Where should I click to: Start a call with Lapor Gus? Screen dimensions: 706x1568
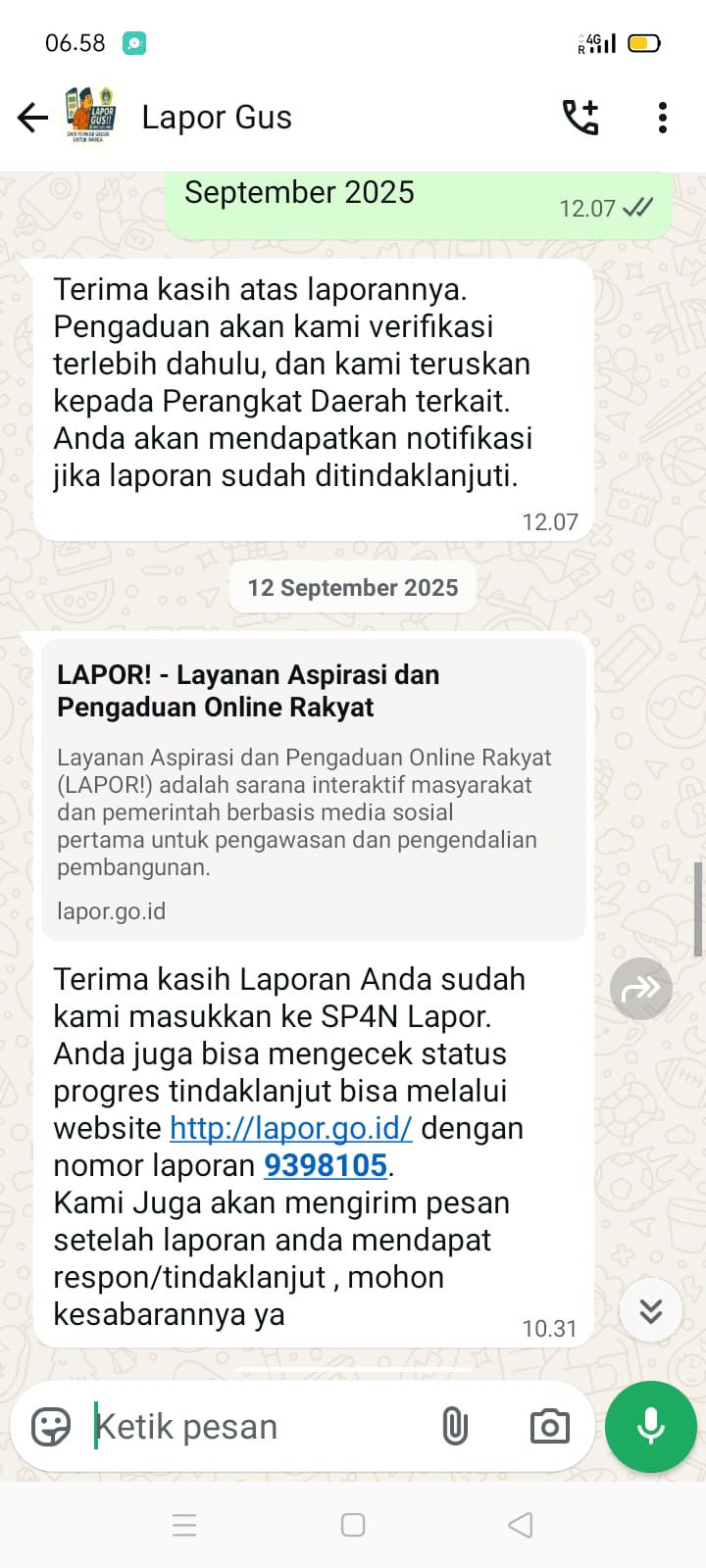(x=580, y=118)
